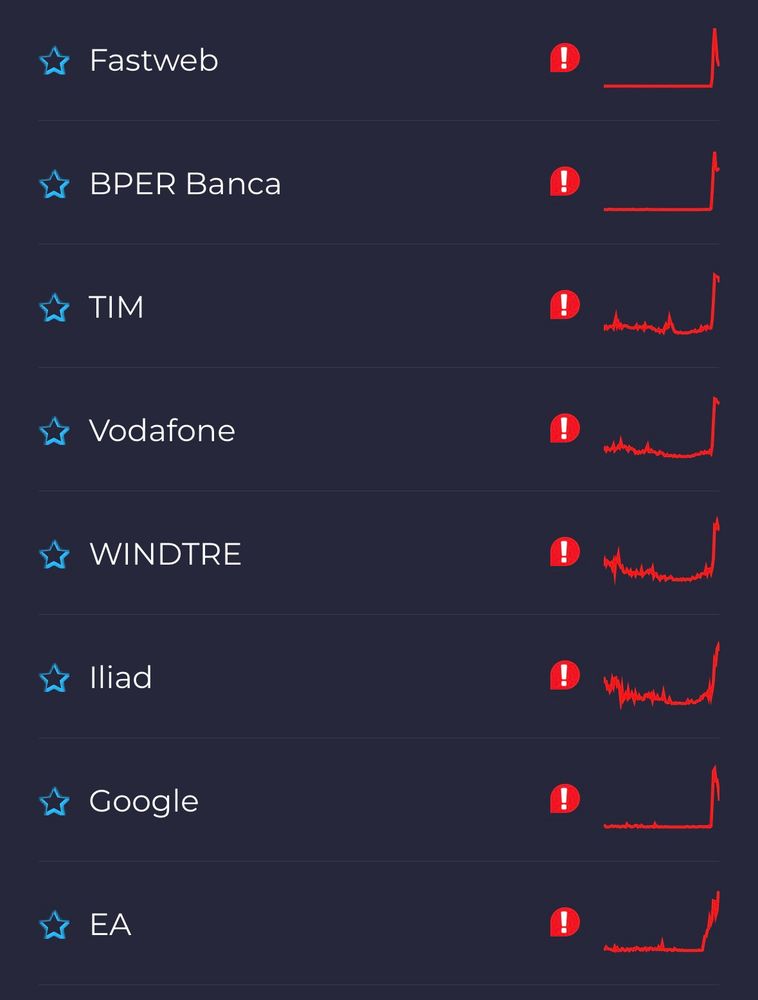Star the Google service entry
758x1000 pixels.
click(54, 801)
